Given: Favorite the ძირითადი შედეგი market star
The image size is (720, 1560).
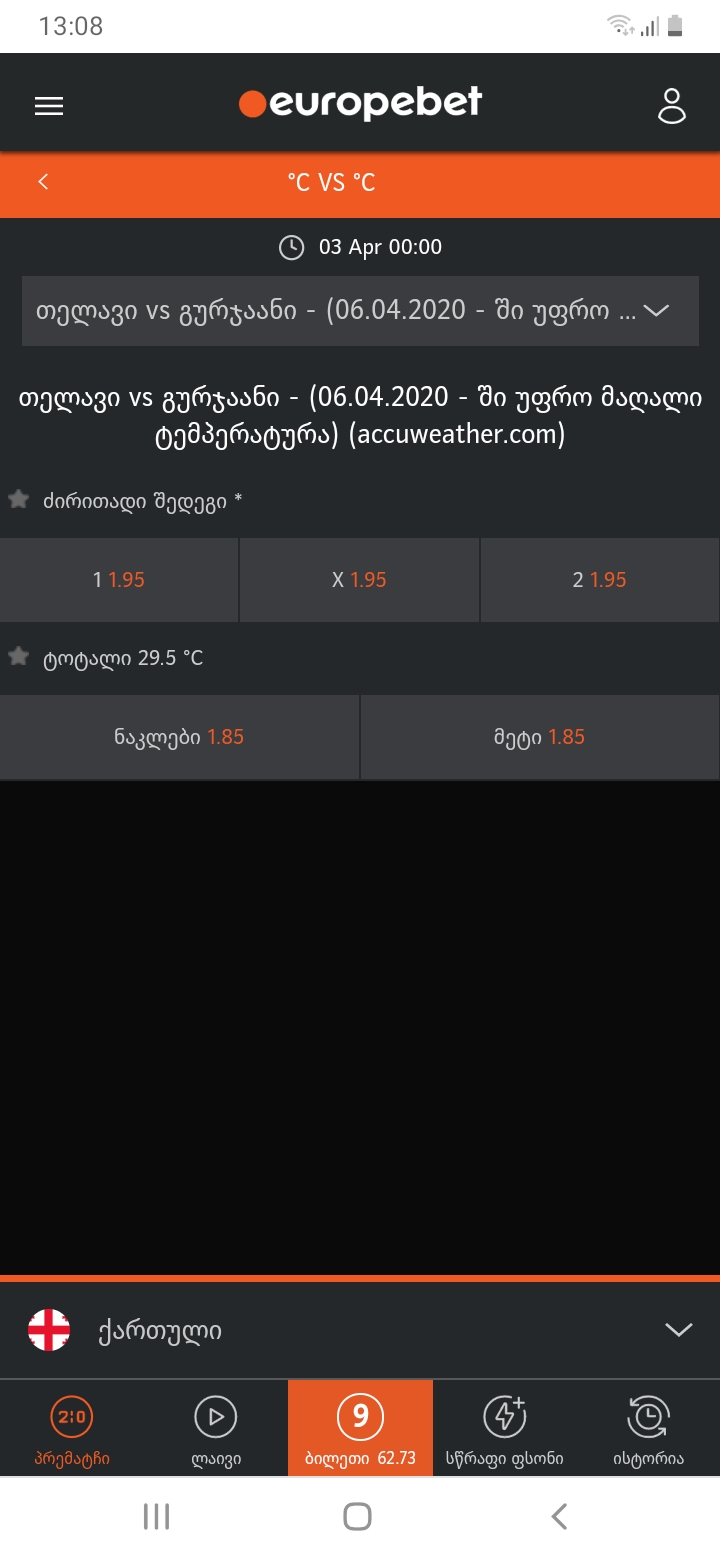Looking at the screenshot, I should (18, 499).
